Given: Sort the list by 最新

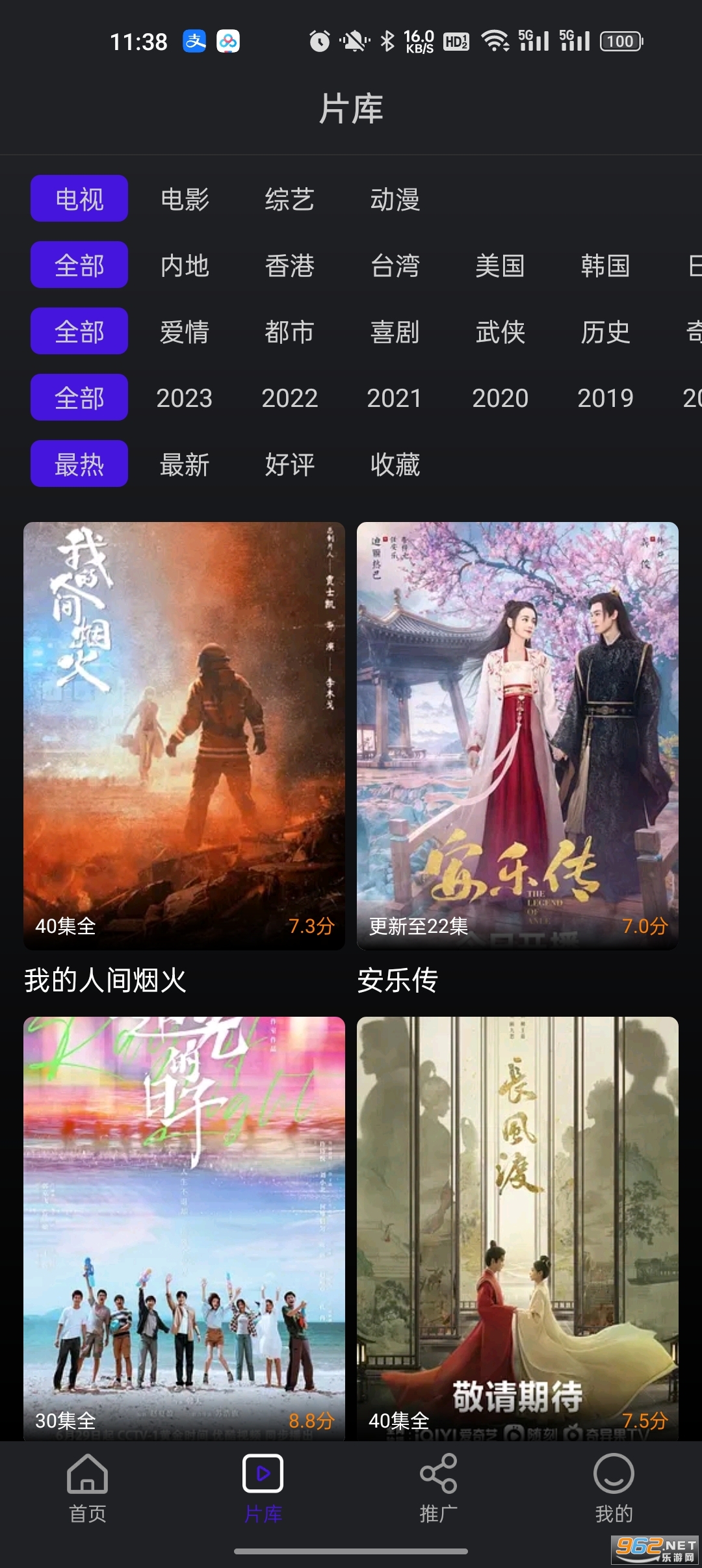Looking at the screenshot, I should (x=185, y=464).
